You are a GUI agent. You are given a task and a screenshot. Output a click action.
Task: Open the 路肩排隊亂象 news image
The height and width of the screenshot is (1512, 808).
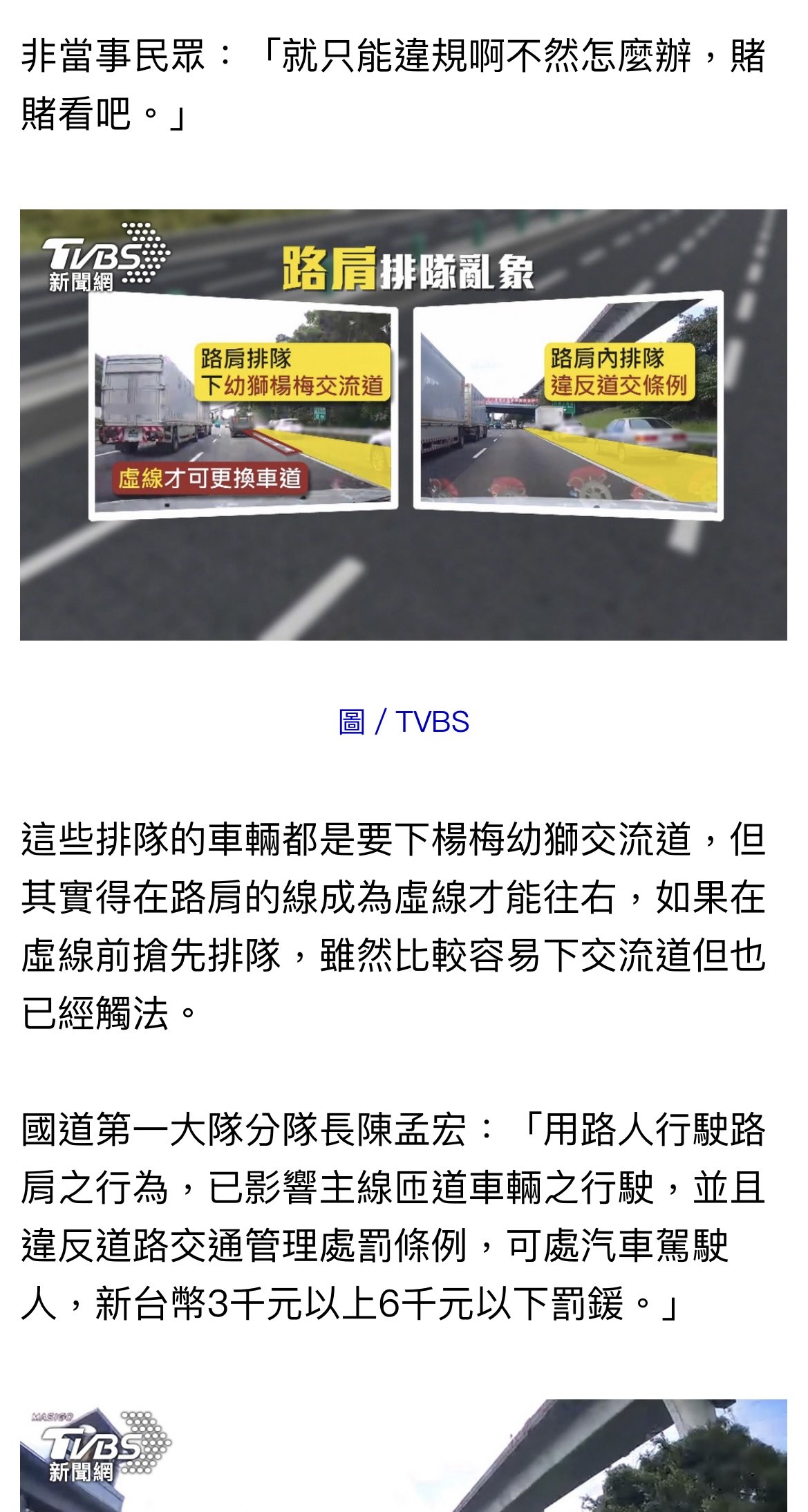tap(404, 424)
